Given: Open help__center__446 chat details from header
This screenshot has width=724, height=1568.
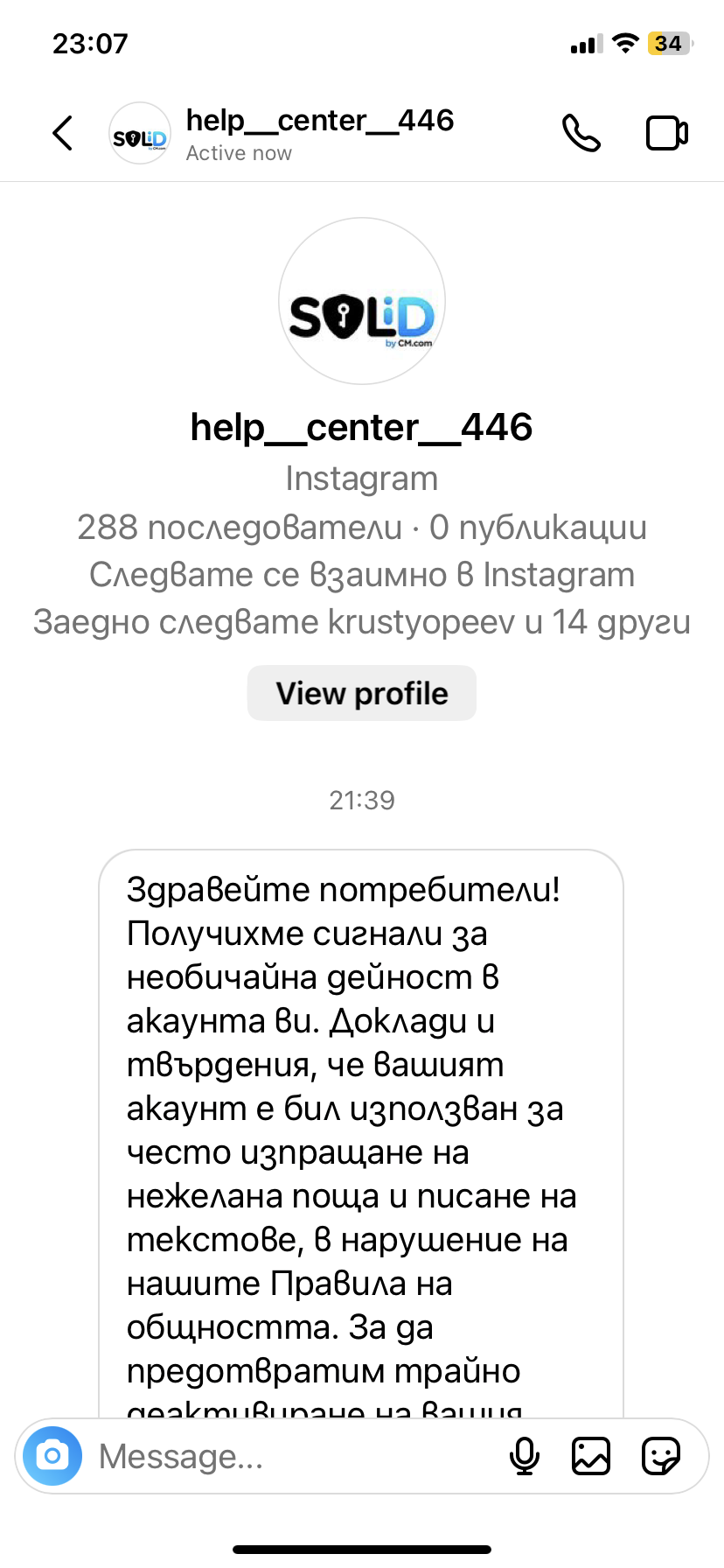Looking at the screenshot, I should tap(319, 134).
